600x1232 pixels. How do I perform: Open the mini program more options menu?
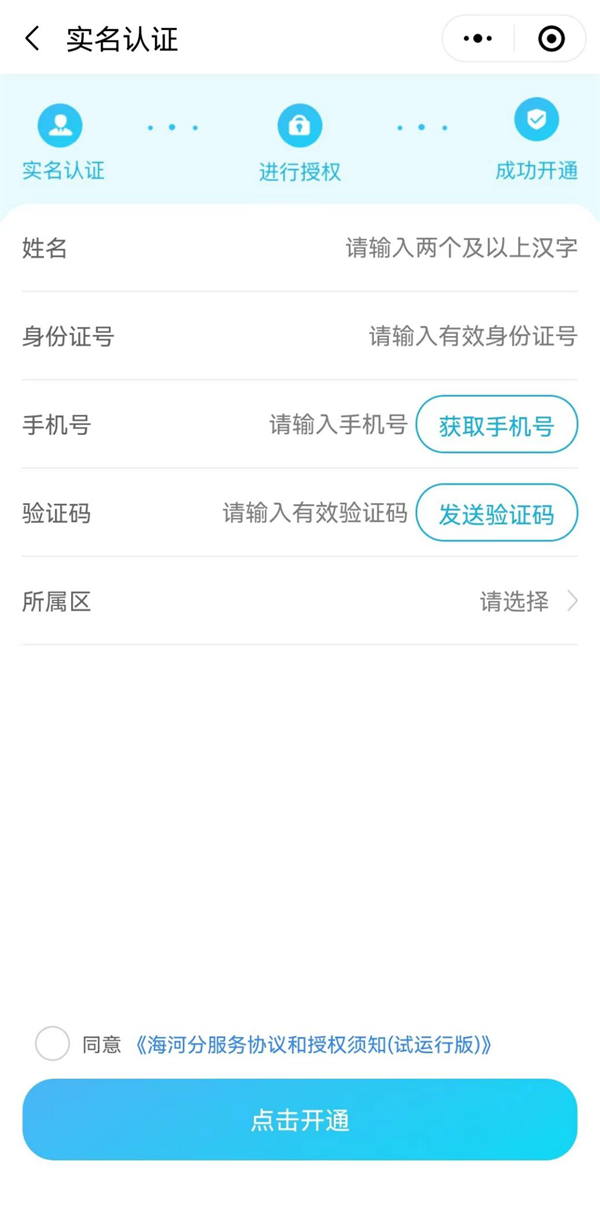[478, 39]
